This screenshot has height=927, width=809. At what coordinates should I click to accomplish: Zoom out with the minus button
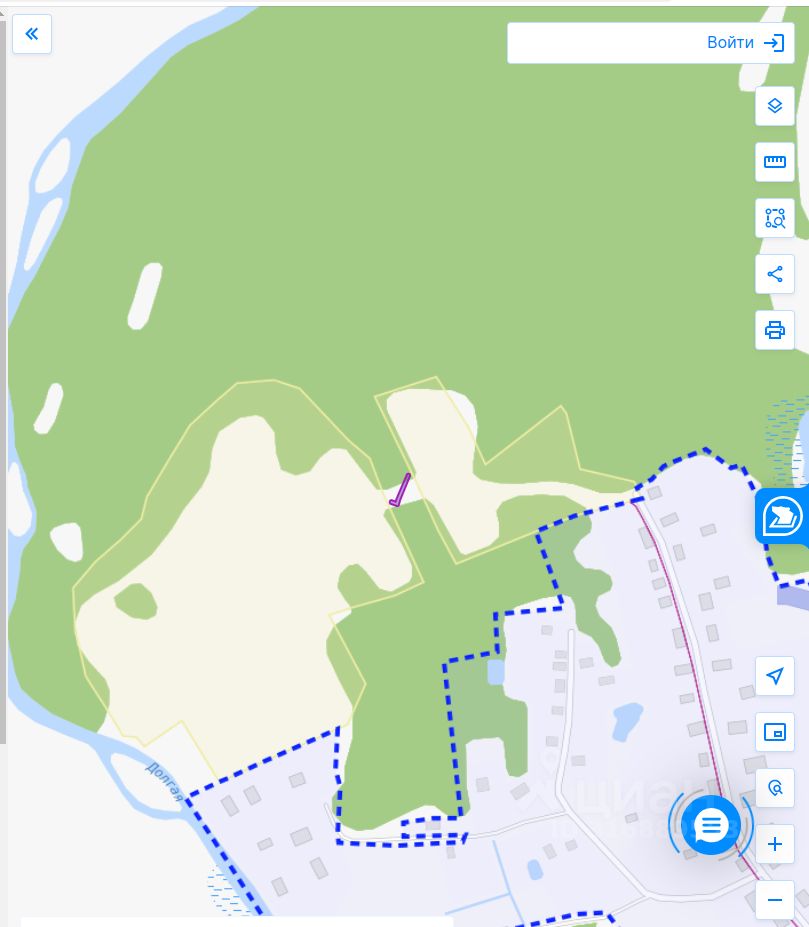pyautogui.click(x=774, y=900)
